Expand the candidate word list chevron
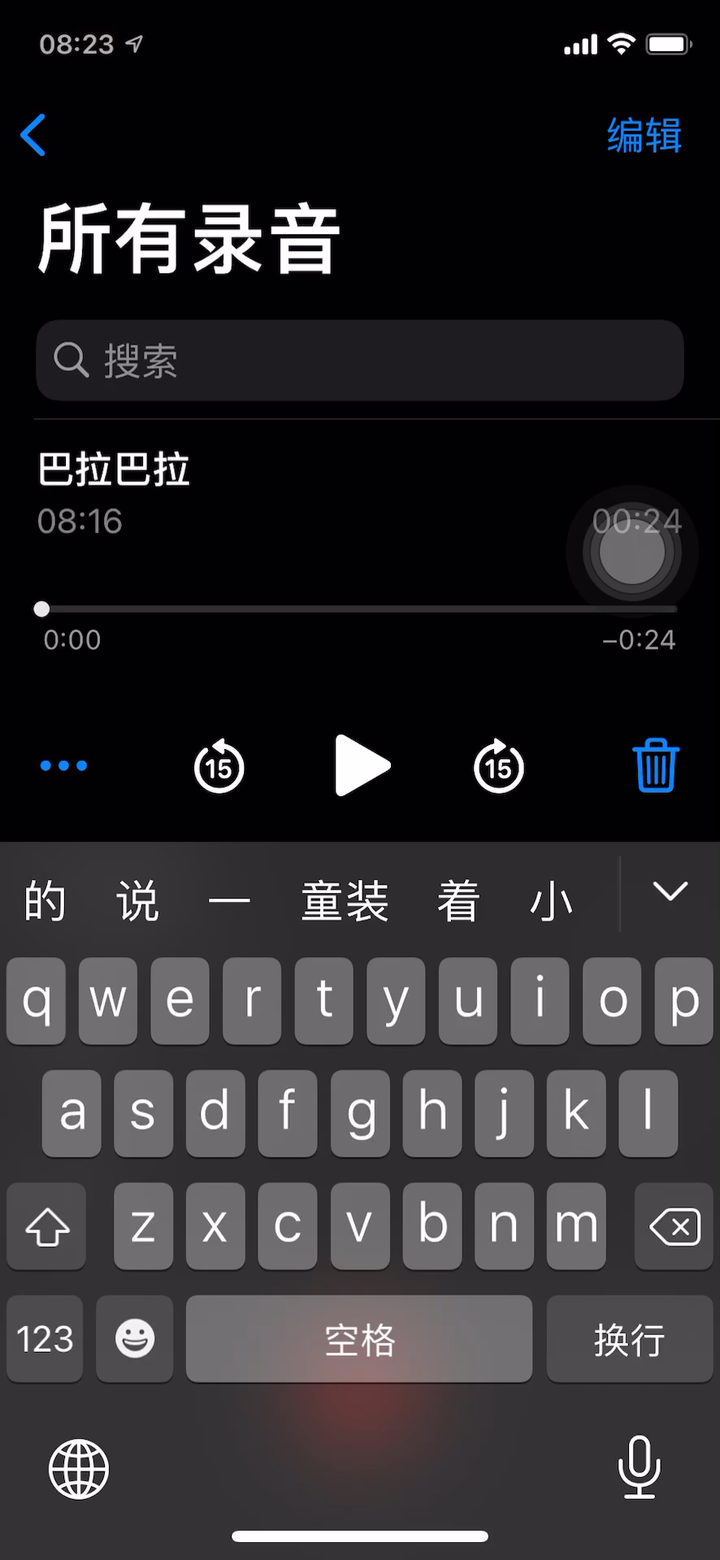 (669, 891)
